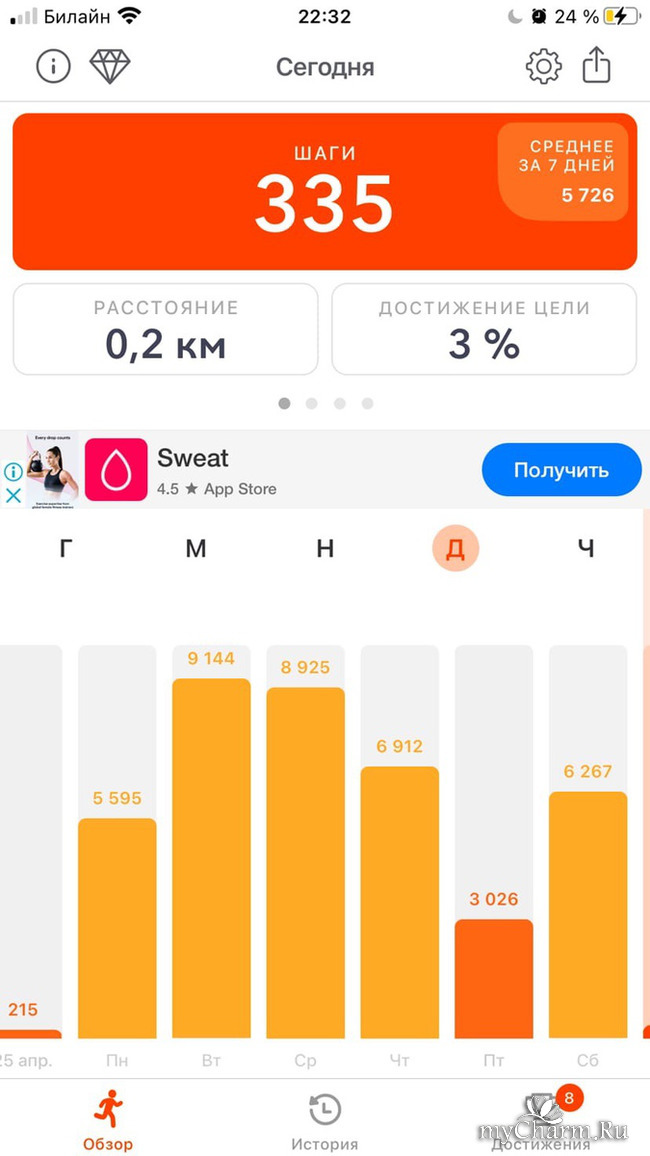Screen dimensions: 650x1156
Task: Go to the Обзор tab
Action: (x=107, y=1121)
